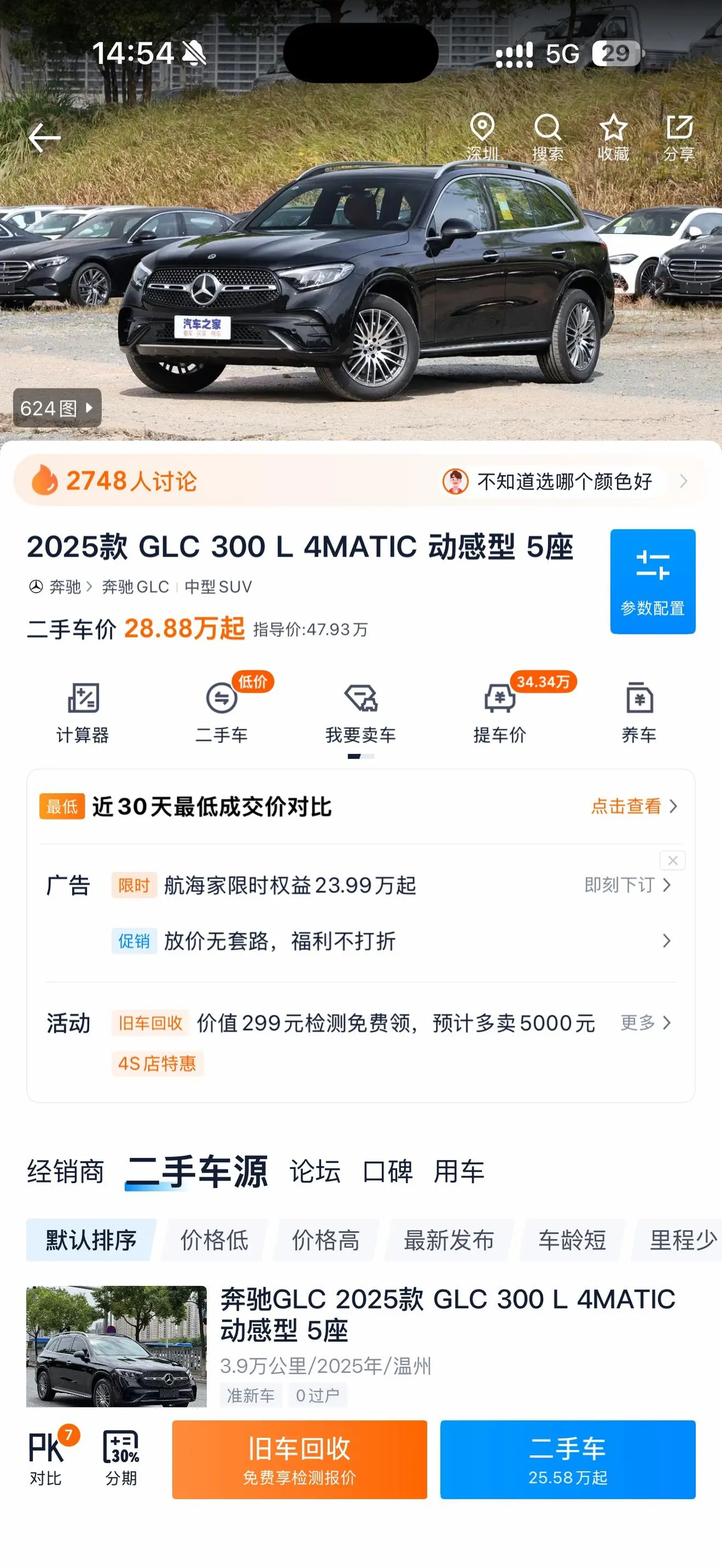Dismiss the ad with close icon
Screen dimensions: 722x1568
pos(673,860)
